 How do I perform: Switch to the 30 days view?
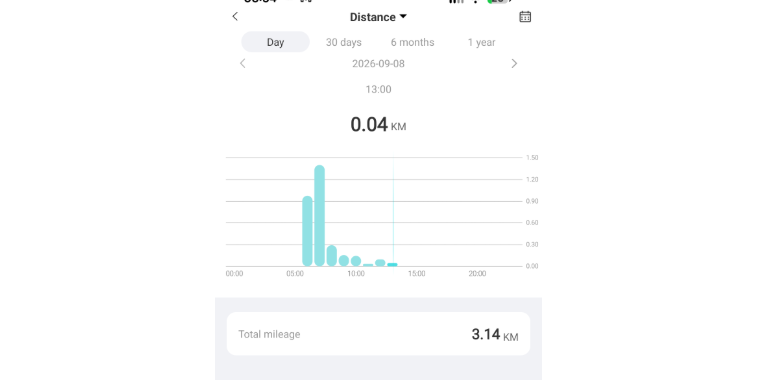tap(344, 42)
